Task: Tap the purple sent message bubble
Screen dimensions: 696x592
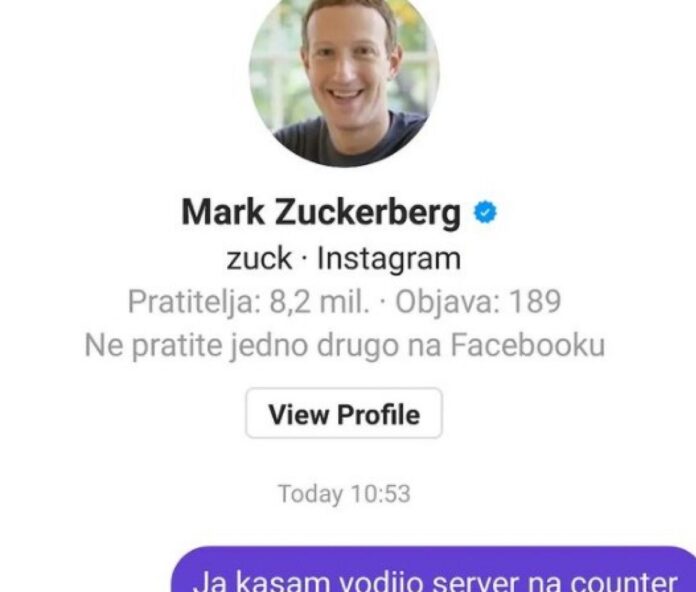Action: (435, 574)
